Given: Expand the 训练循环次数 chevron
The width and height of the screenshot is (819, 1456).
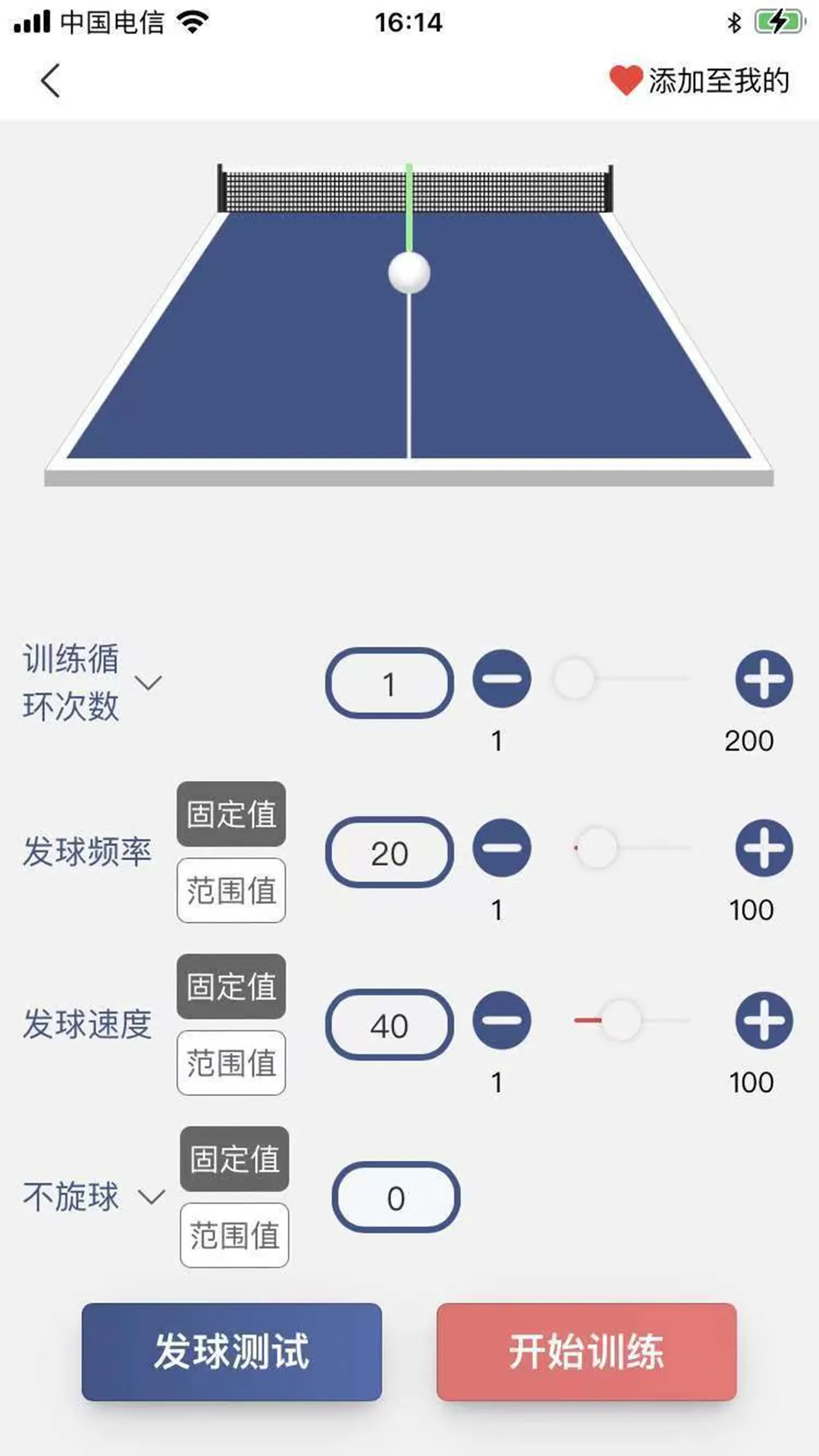Looking at the screenshot, I should (149, 682).
